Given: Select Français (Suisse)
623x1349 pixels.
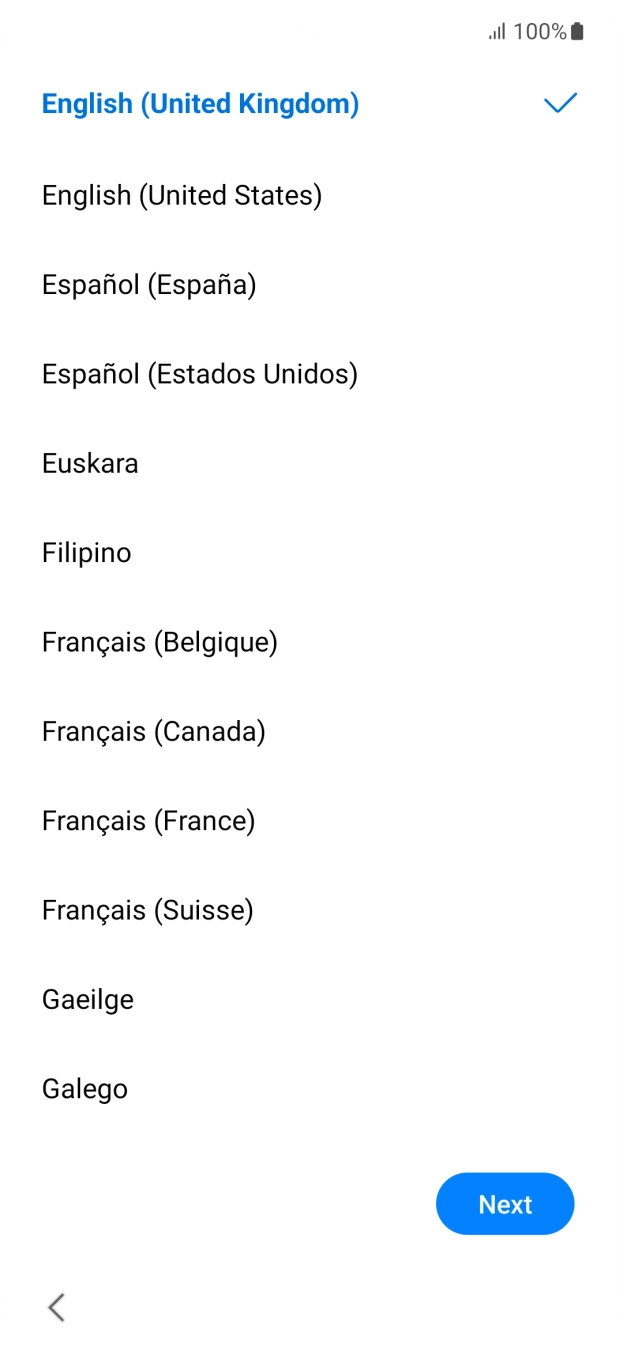Looking at the screenshot, I should [148, 910].
